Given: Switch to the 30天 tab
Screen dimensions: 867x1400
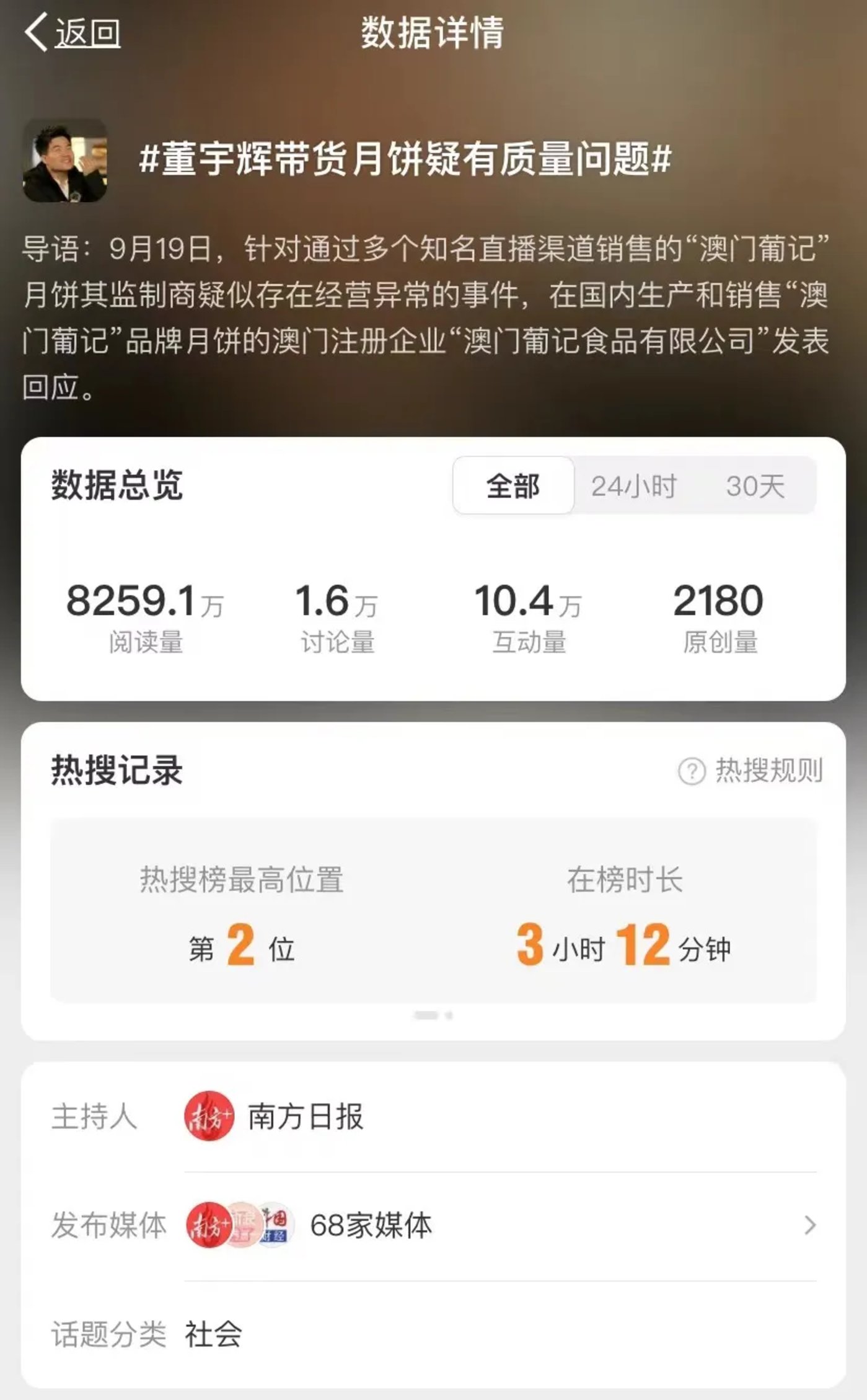Looking at the screenshot, I should 755,486.
